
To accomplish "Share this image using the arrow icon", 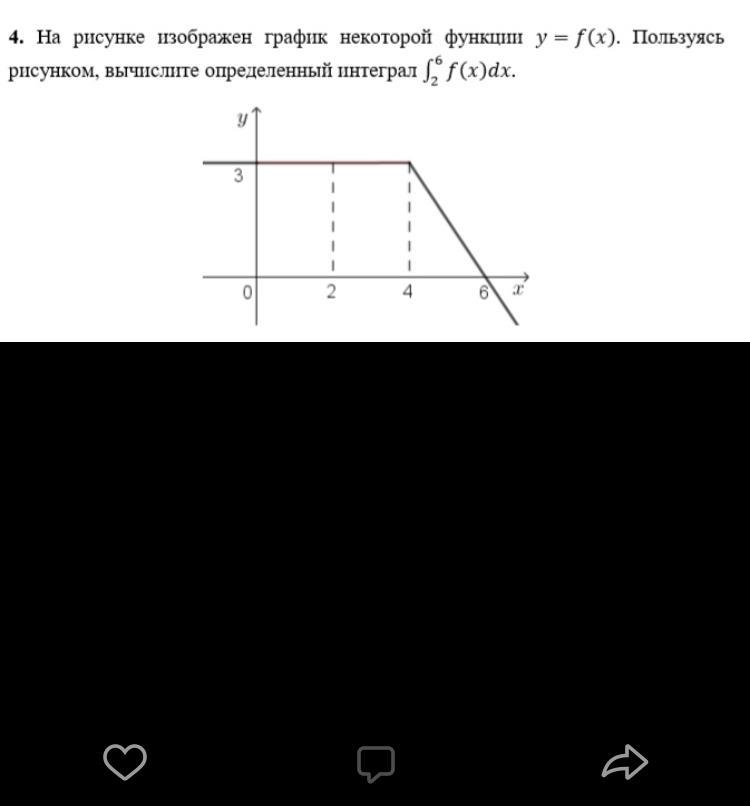I will click(x=625, y=763).
